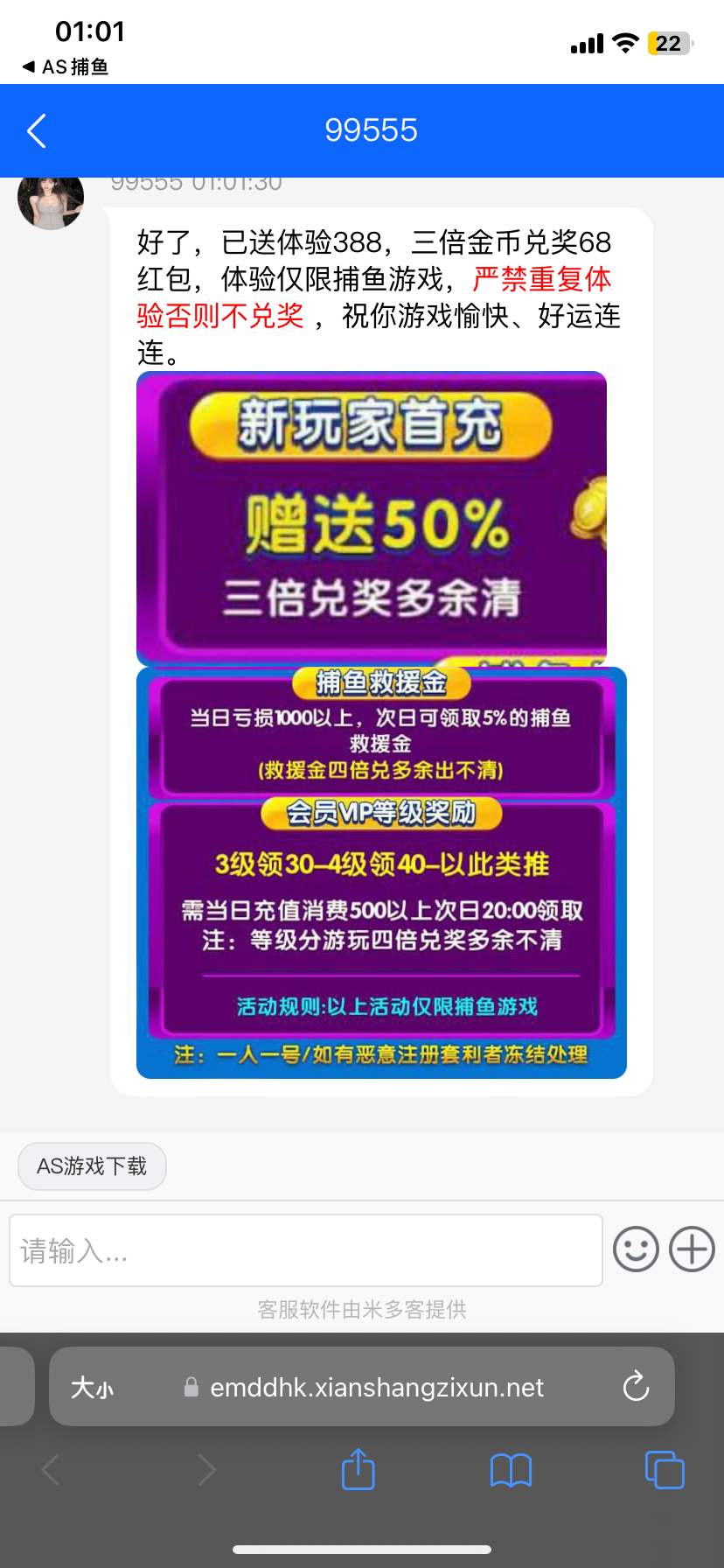
Task: Open Safari bookmarks
Action: 511,1470
